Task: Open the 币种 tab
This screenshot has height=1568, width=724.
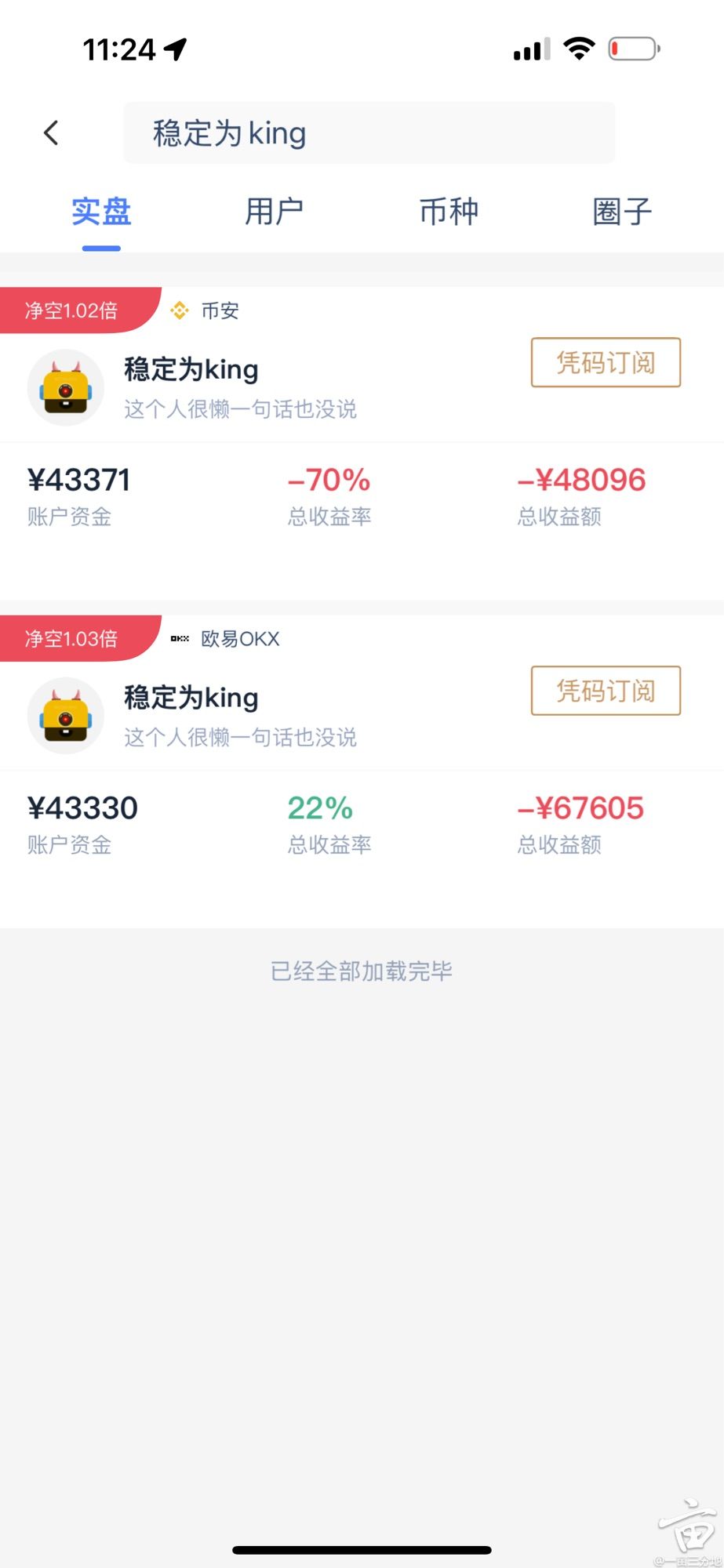Action: coord(449,212)
